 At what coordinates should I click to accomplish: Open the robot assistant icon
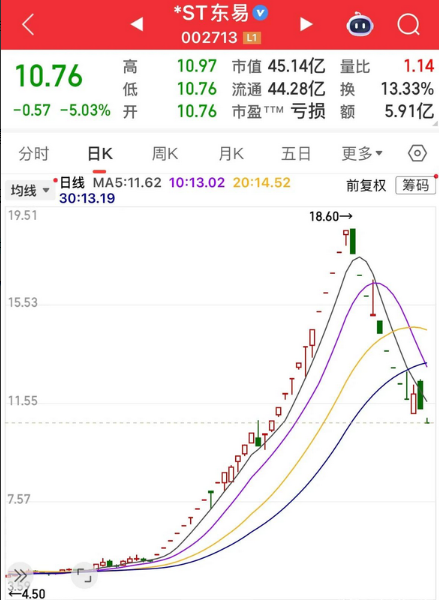(360, 24)
